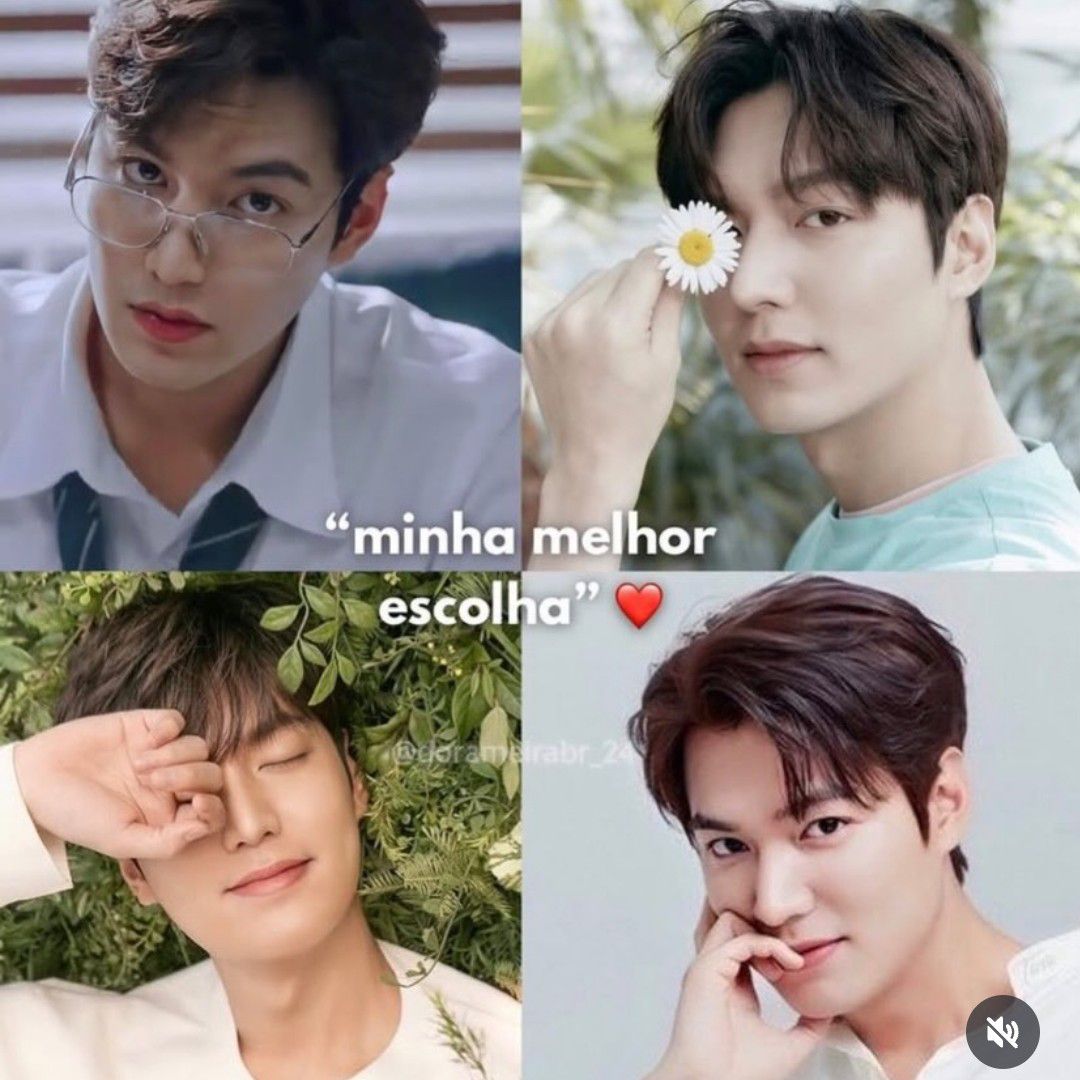Unmute the video sound

(x=1002, y=1031)
